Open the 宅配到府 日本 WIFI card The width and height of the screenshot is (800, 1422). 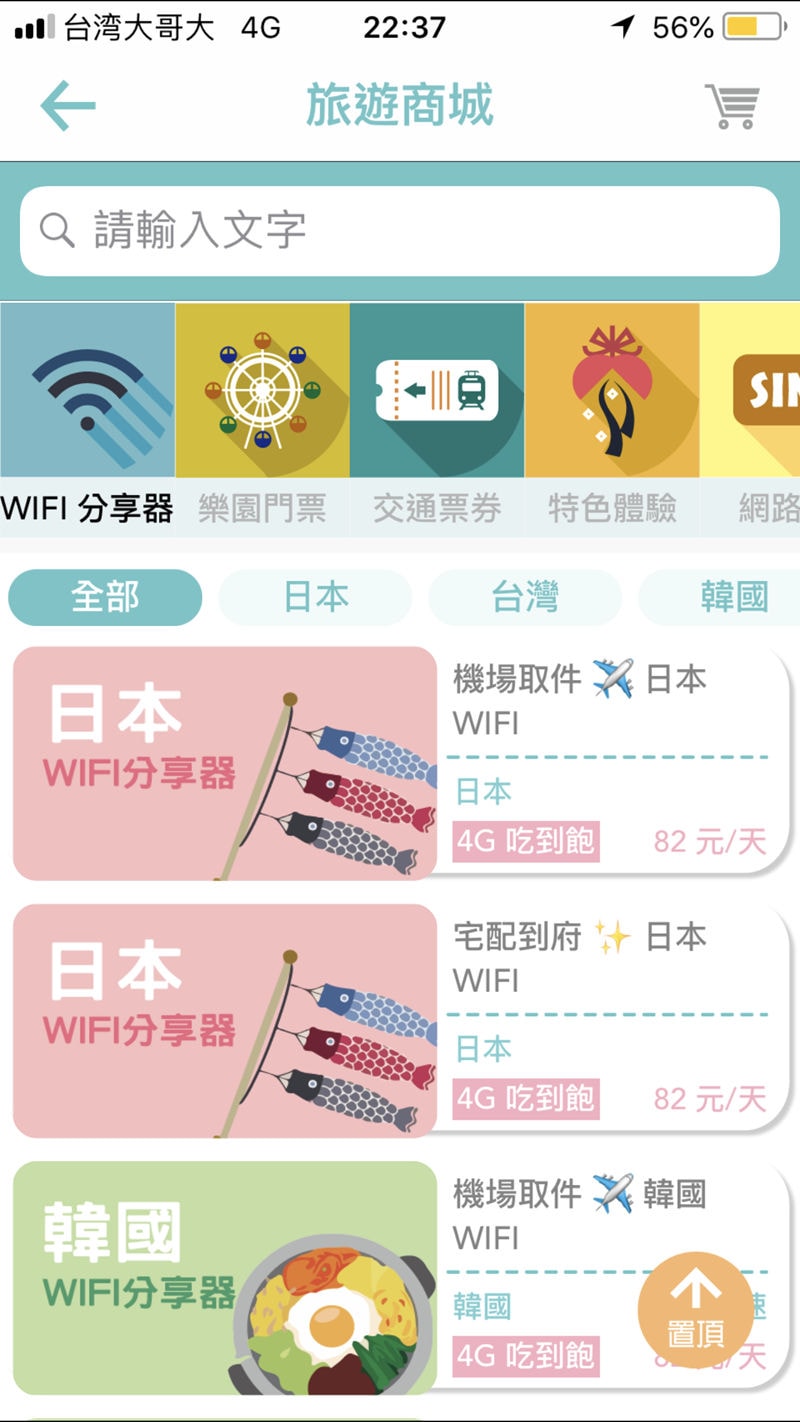(400, 1021)
